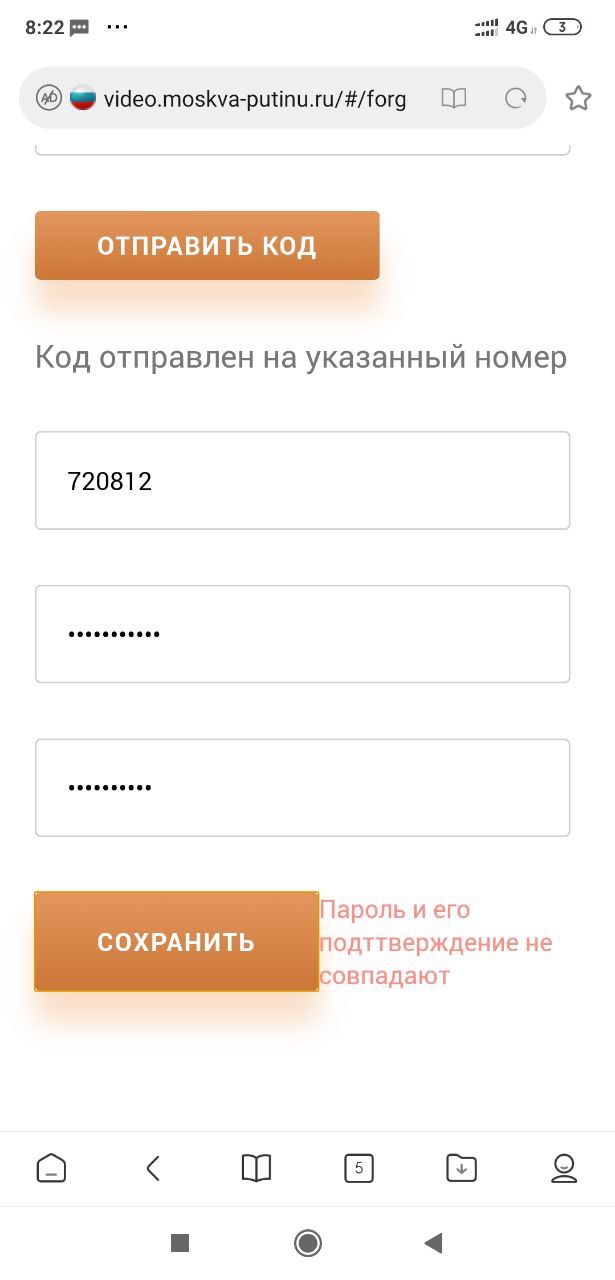Bookmark this page with the star
615x1280 pixels.
click(578, 98)
